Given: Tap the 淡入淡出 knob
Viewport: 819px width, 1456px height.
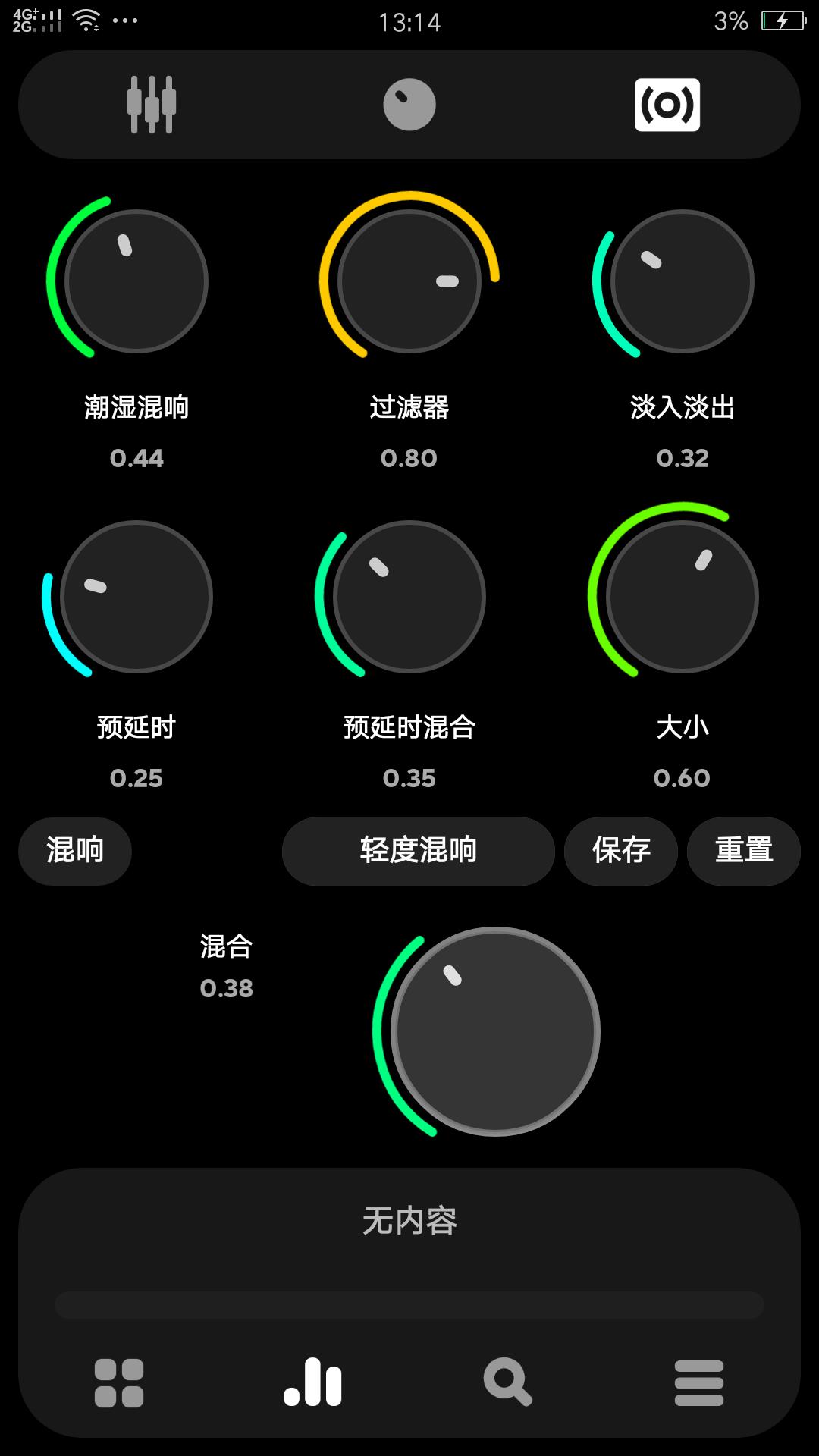Looking at the screenshot, I should pos(682,281).
